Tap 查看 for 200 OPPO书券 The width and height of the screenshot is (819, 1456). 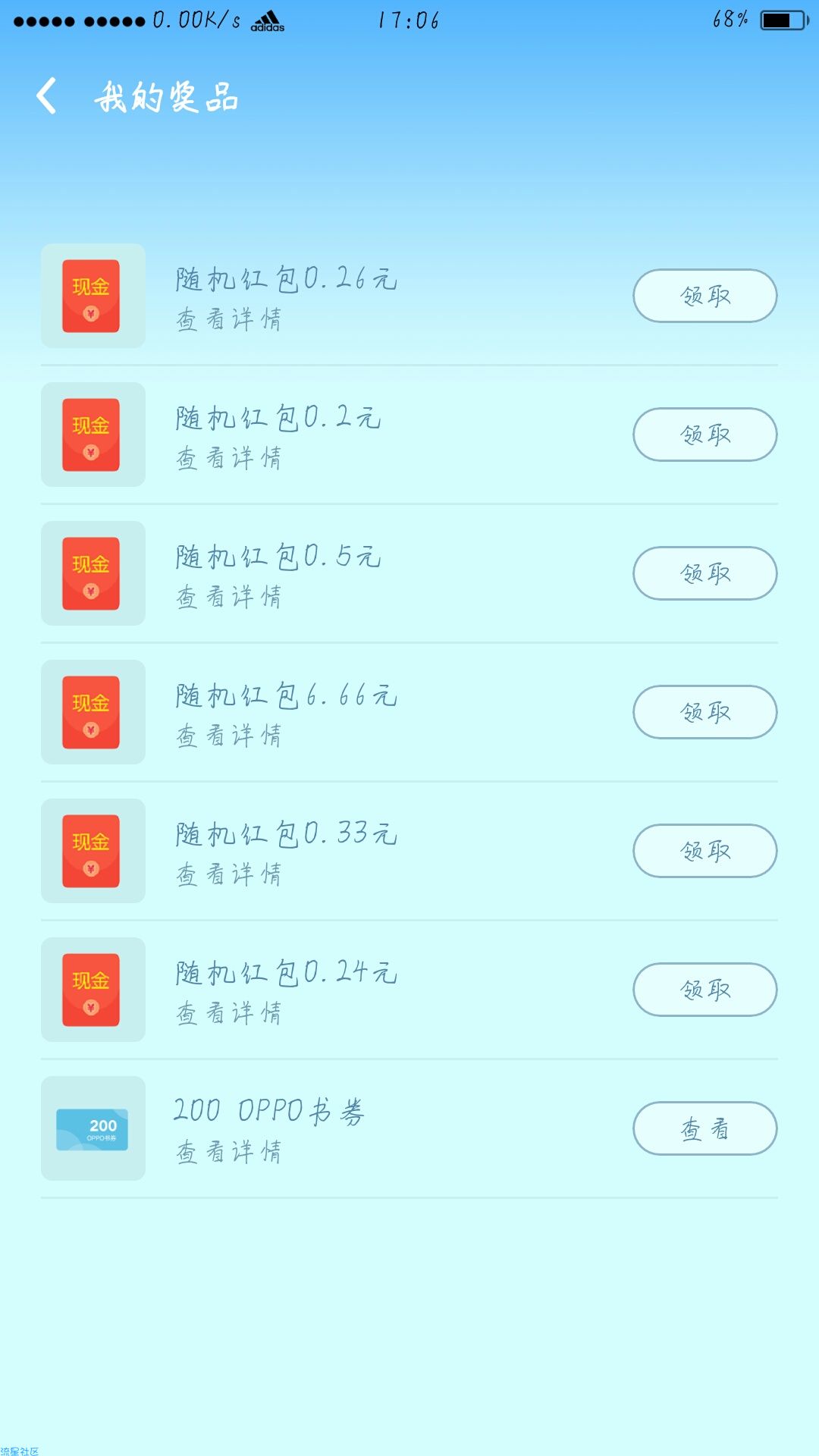pyautogui.click(x=704, y=1128)
